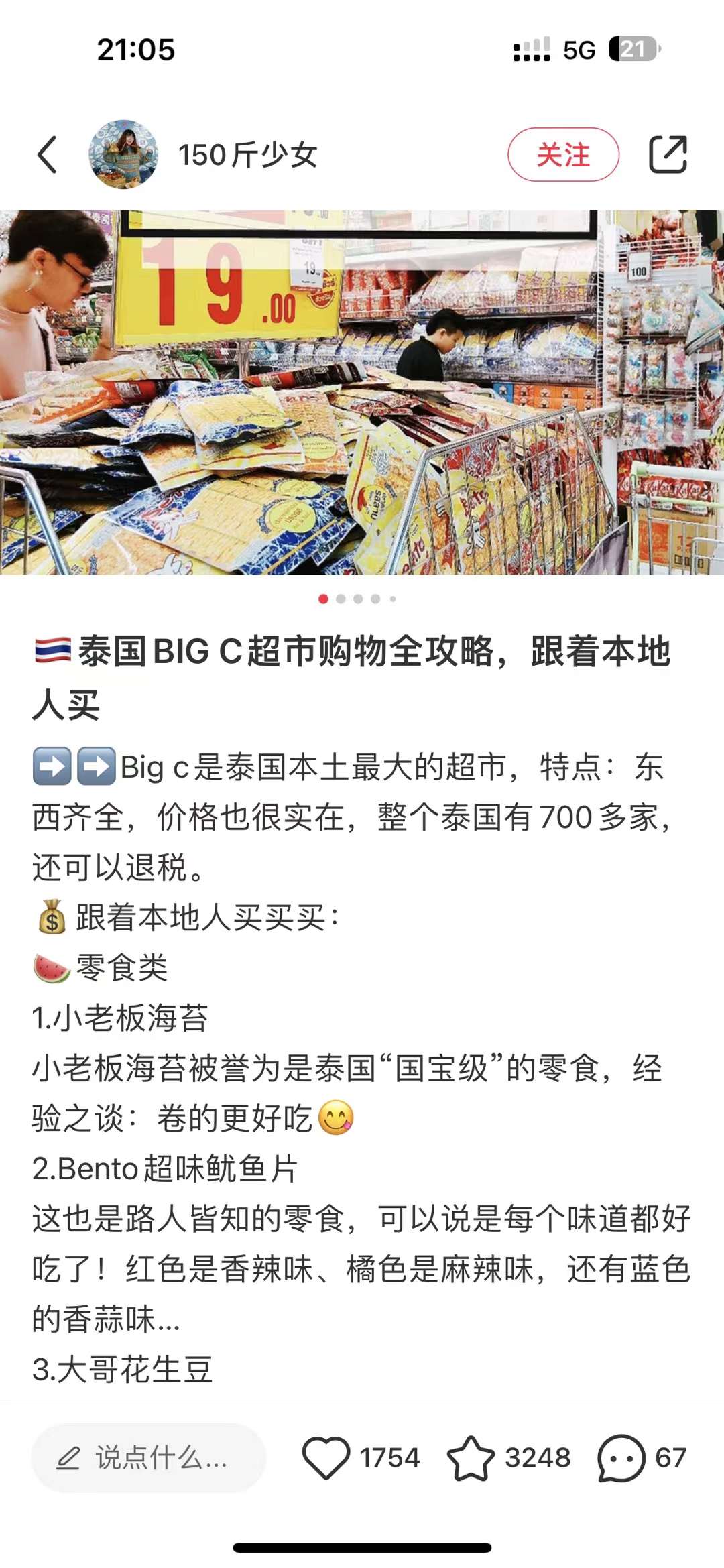The width and height of the screenshot is (724, 1568).
Task: Follow the author with 关注 button
Action: (x=563, y=155)
